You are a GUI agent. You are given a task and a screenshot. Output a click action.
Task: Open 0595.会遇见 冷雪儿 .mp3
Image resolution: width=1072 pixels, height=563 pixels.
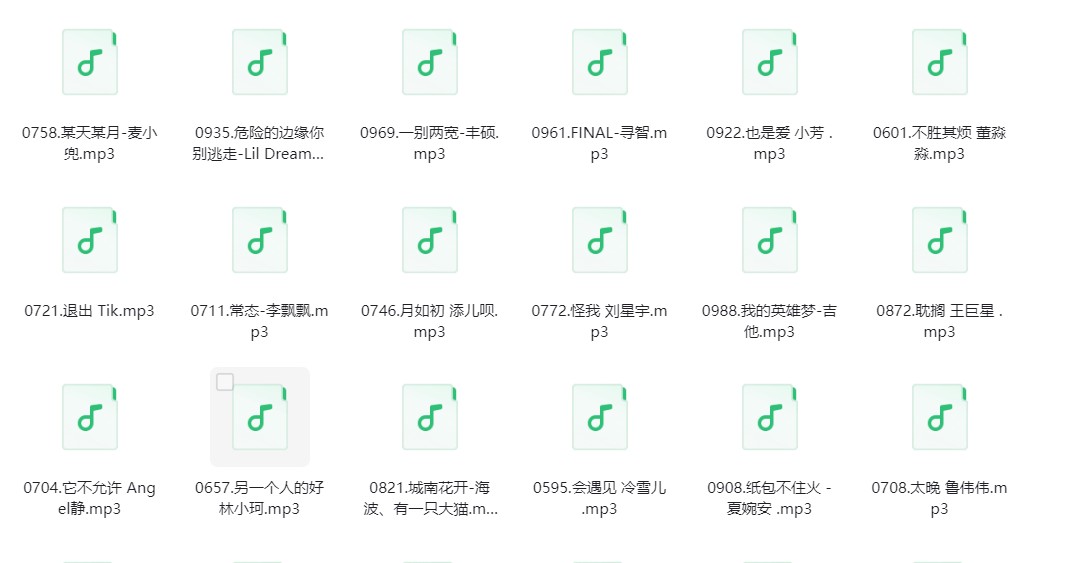(600, 417)
